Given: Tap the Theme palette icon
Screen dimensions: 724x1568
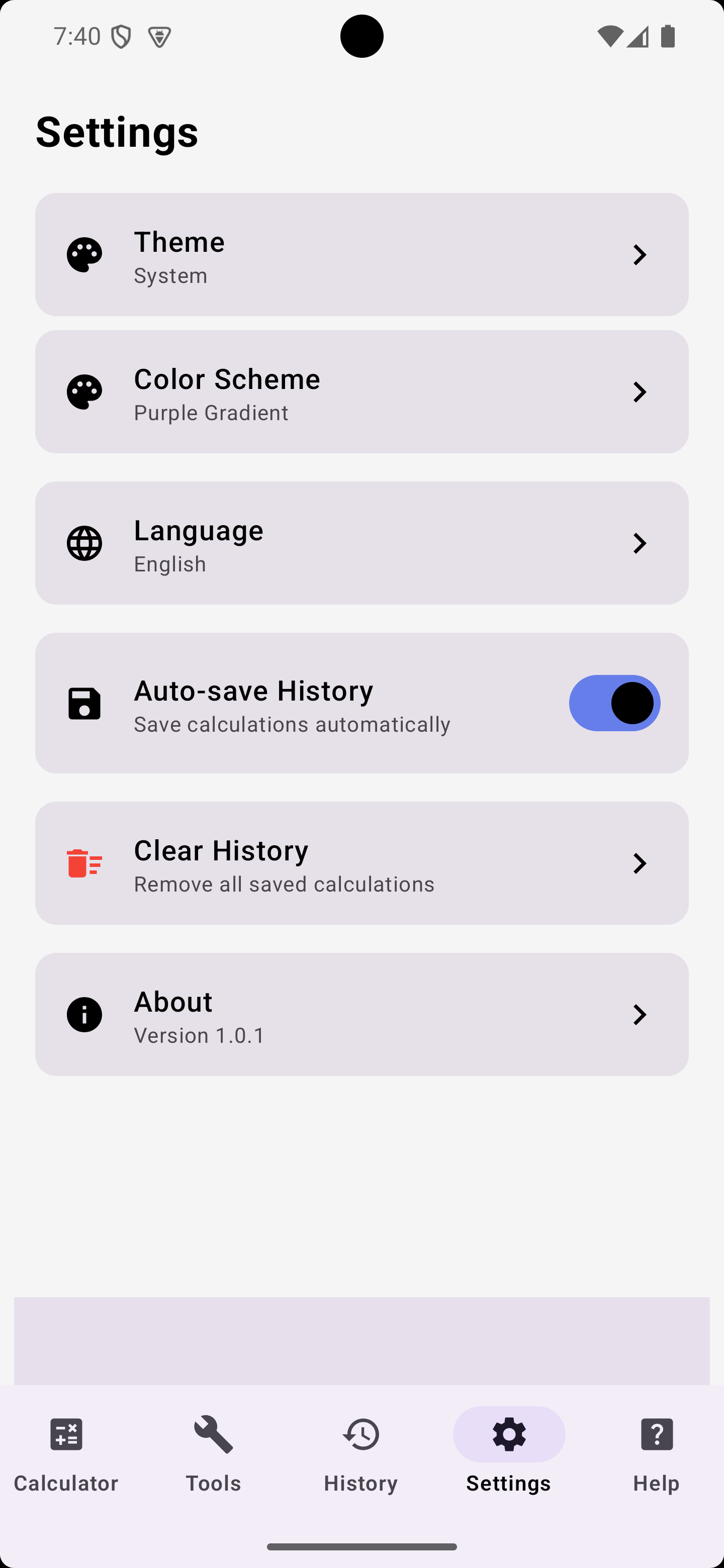Looking at the screenshot, I should pos(84,255).
